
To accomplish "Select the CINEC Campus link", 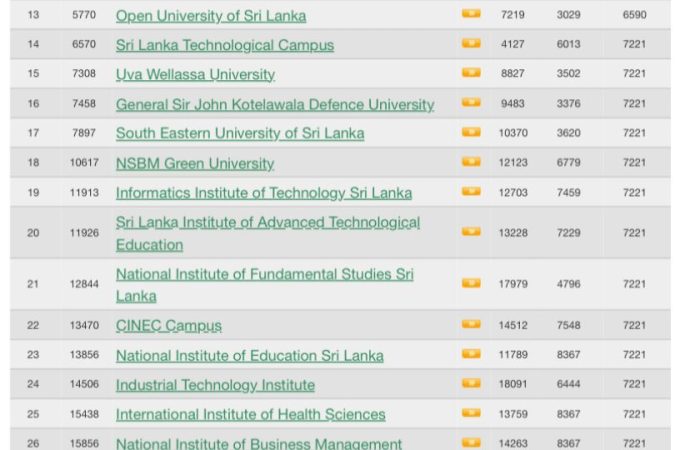I will click(x=169, y=326).
